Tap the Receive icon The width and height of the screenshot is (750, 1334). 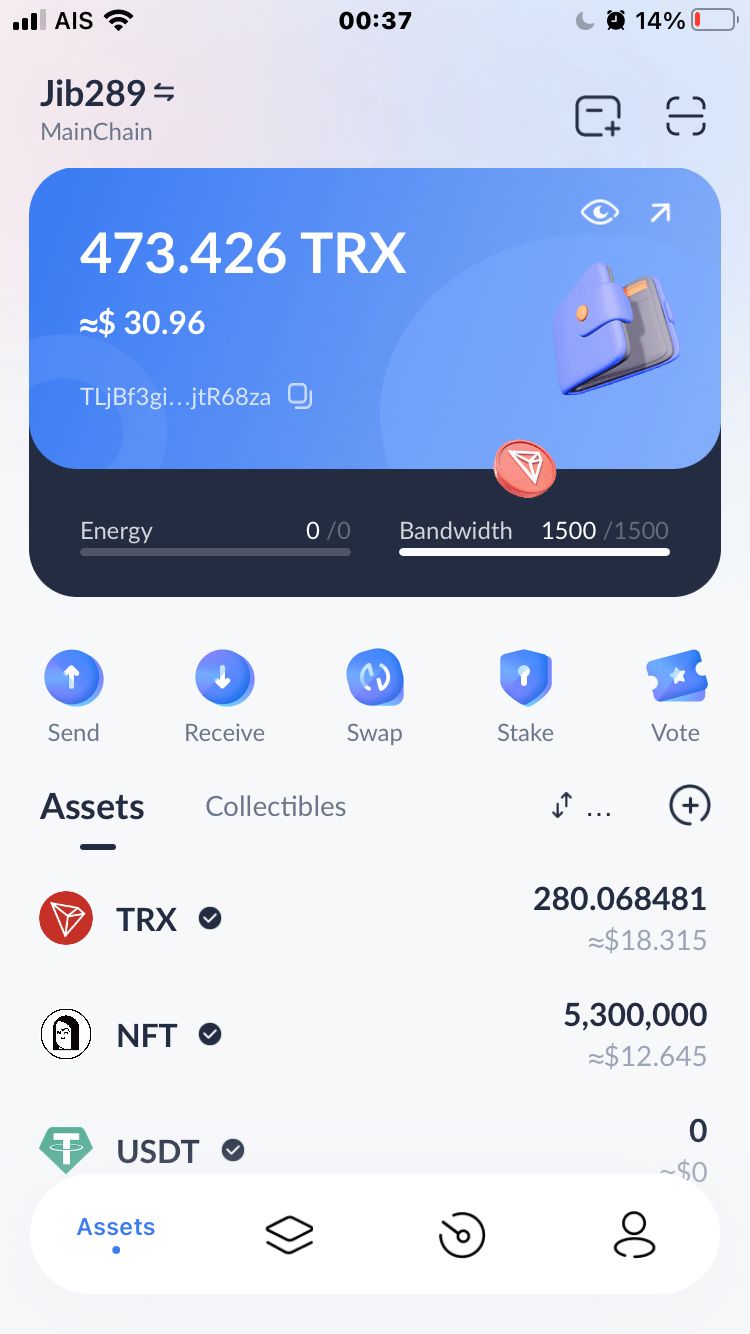(224, 677)
